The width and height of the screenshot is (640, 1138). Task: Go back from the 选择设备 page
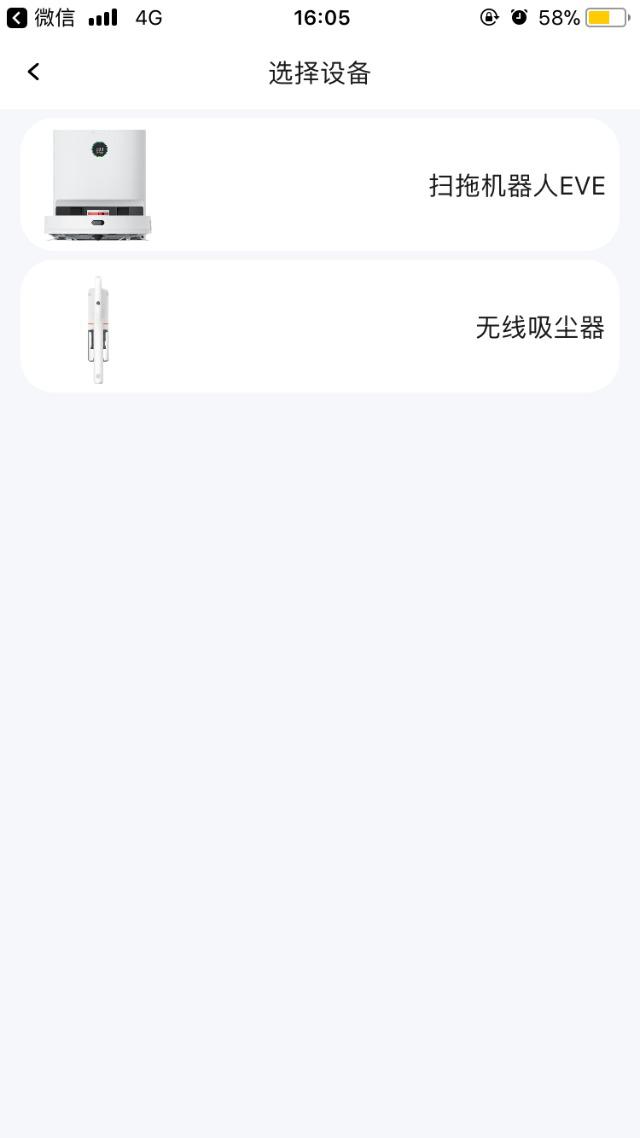point(33,72)
